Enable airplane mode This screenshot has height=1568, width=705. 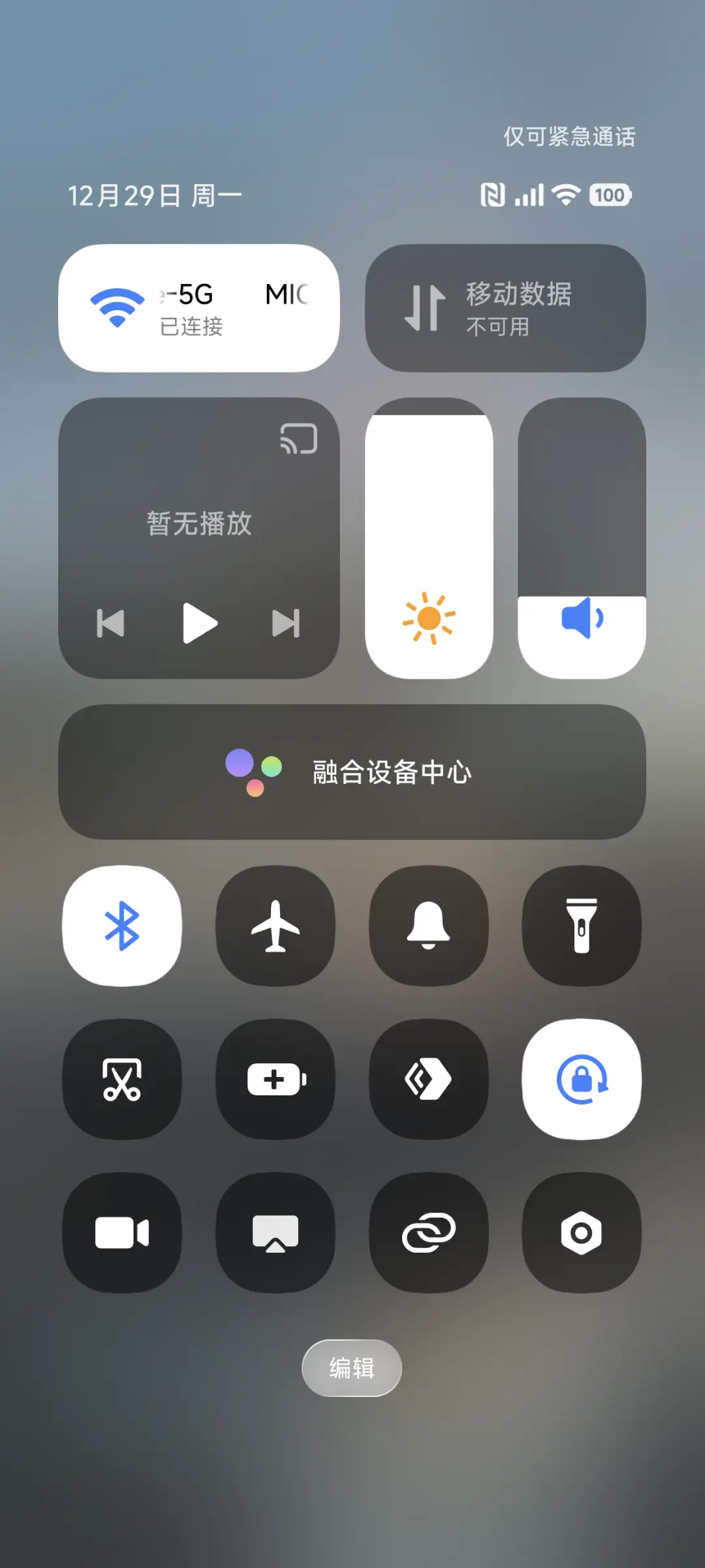point(275,927)
